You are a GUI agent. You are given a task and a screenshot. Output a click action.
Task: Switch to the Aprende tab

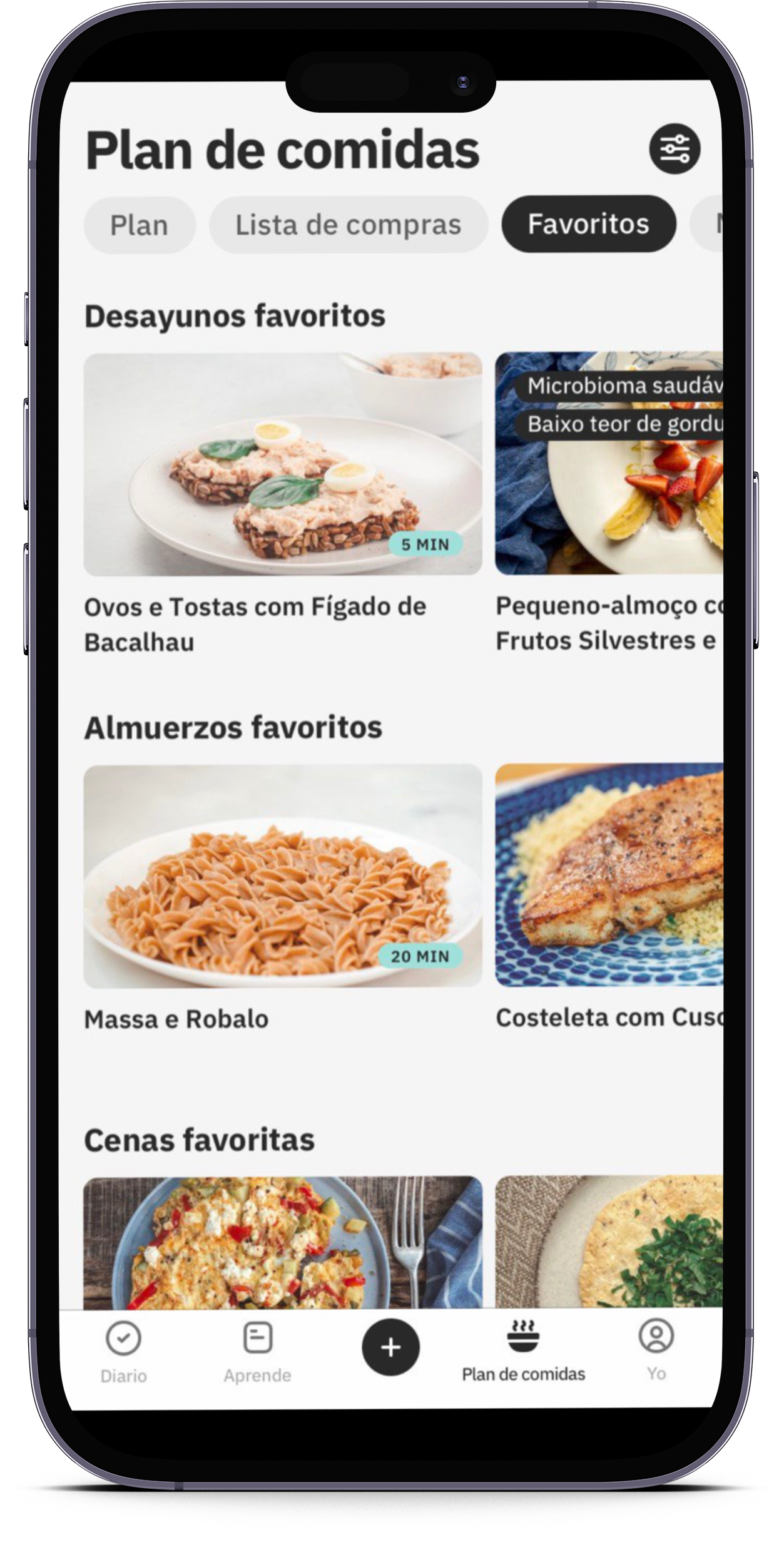pyautogui.click(x=258, y=1352)
